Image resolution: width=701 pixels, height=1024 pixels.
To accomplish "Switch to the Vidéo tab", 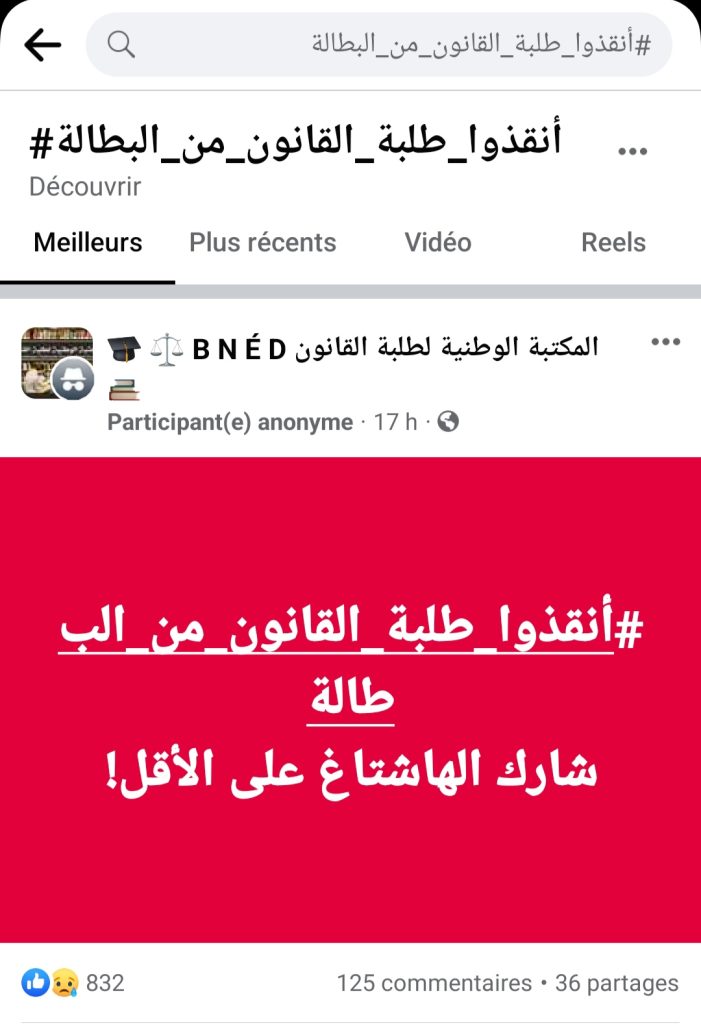I will point(438,243).
